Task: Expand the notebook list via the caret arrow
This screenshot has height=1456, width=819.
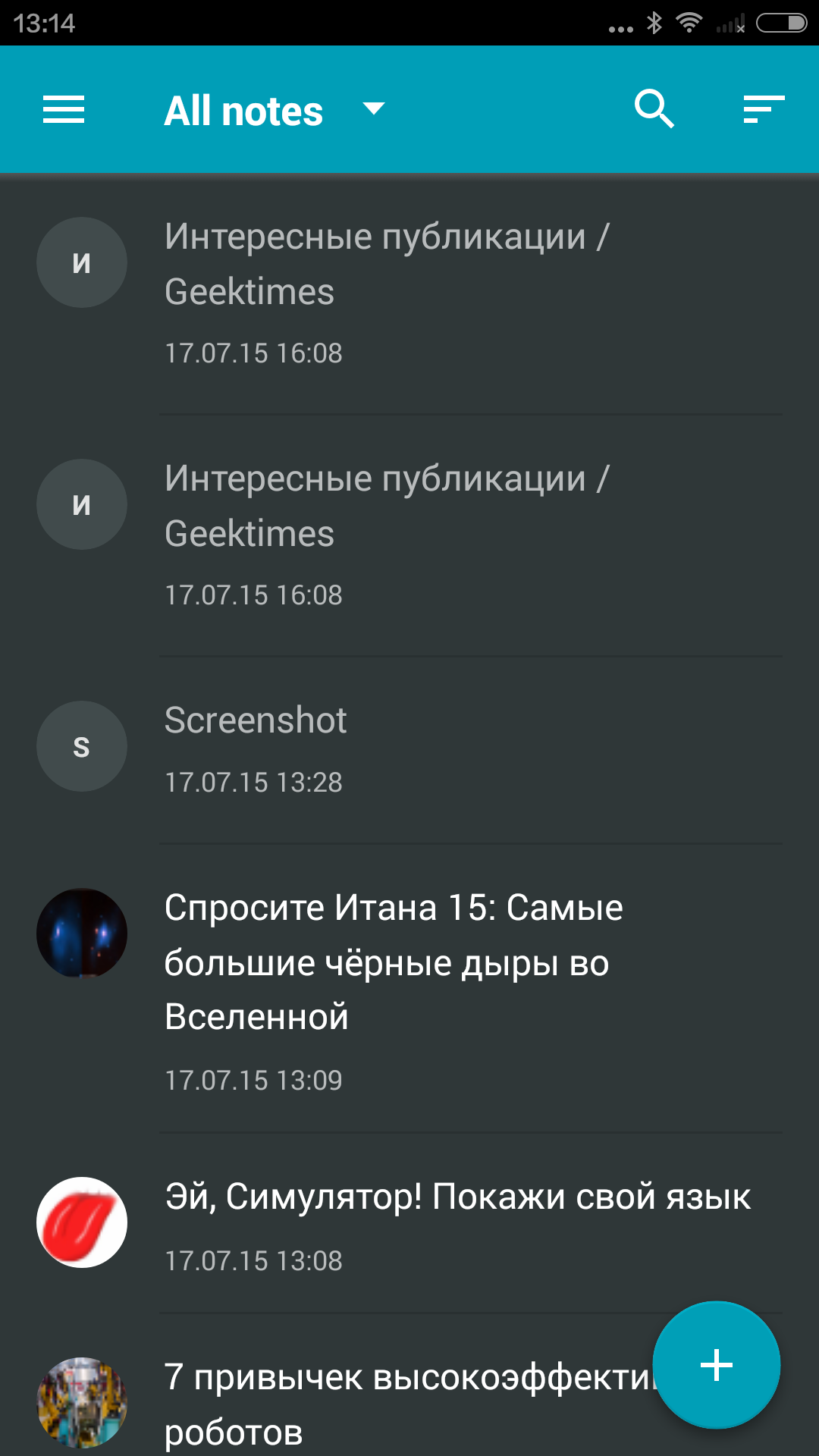Action: (x=373, y=109)
